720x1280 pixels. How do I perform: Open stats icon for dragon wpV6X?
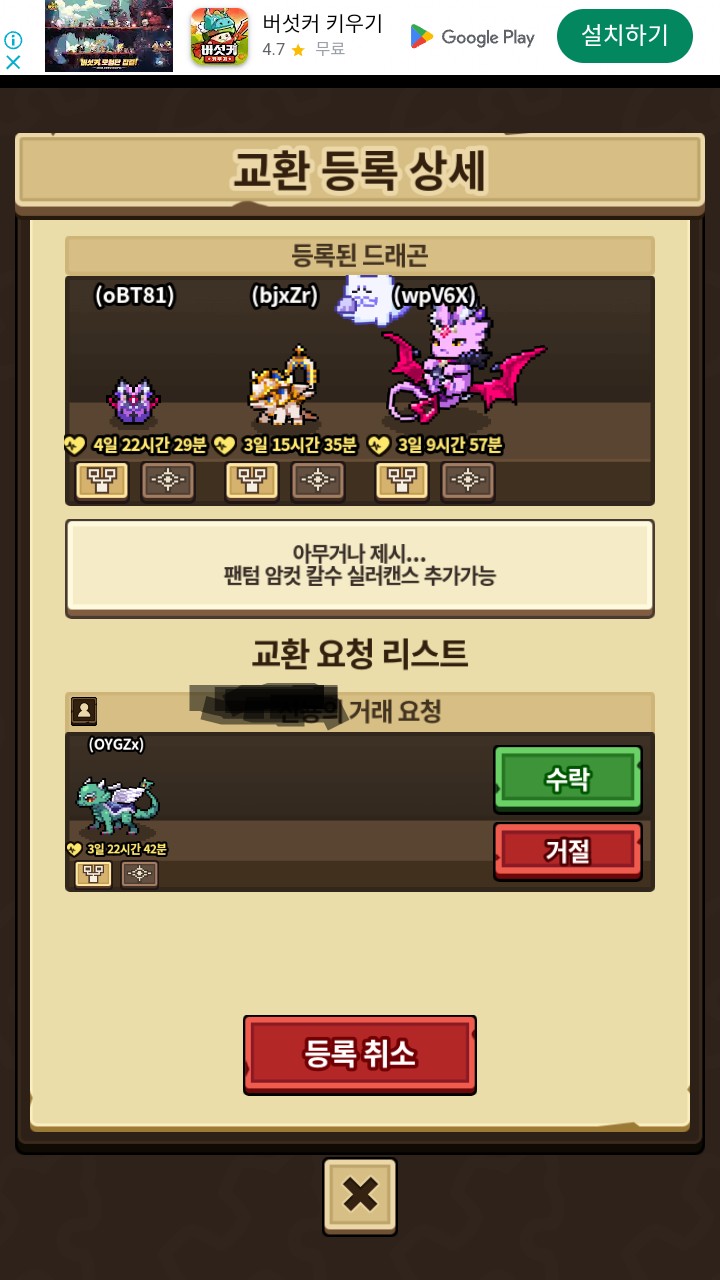click(x=468, y=481)
